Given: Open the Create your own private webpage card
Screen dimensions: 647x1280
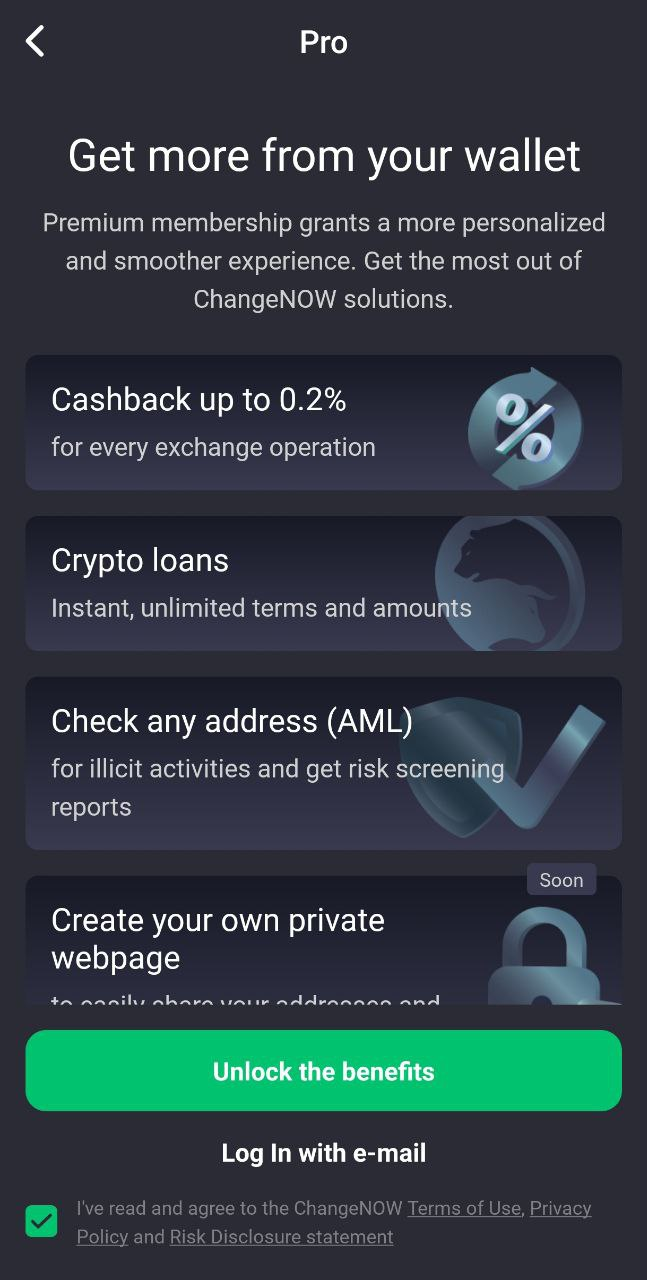Looking at the screenshot, I should 323,940.
